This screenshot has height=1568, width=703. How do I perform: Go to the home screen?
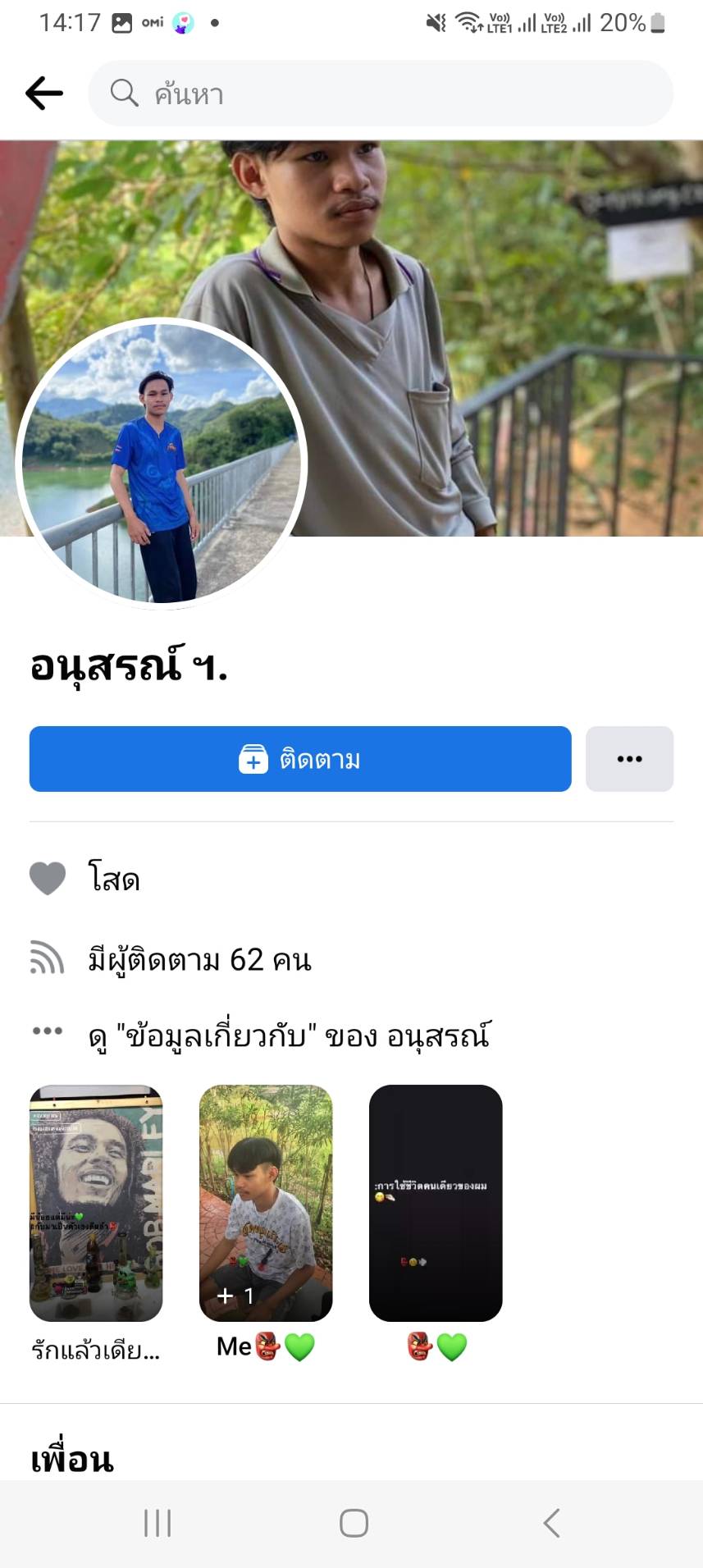point(354,1523)
